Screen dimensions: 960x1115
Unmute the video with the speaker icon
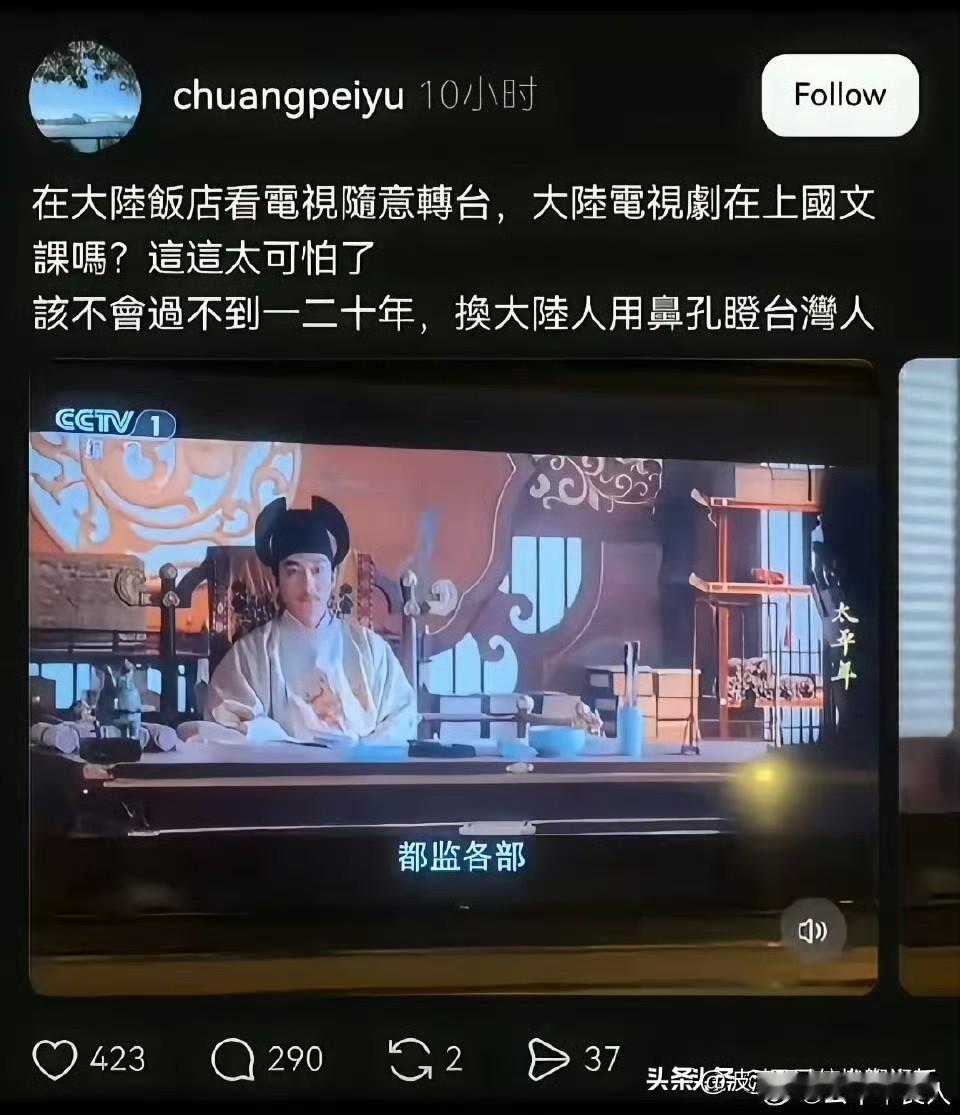[x=812, y=930]
